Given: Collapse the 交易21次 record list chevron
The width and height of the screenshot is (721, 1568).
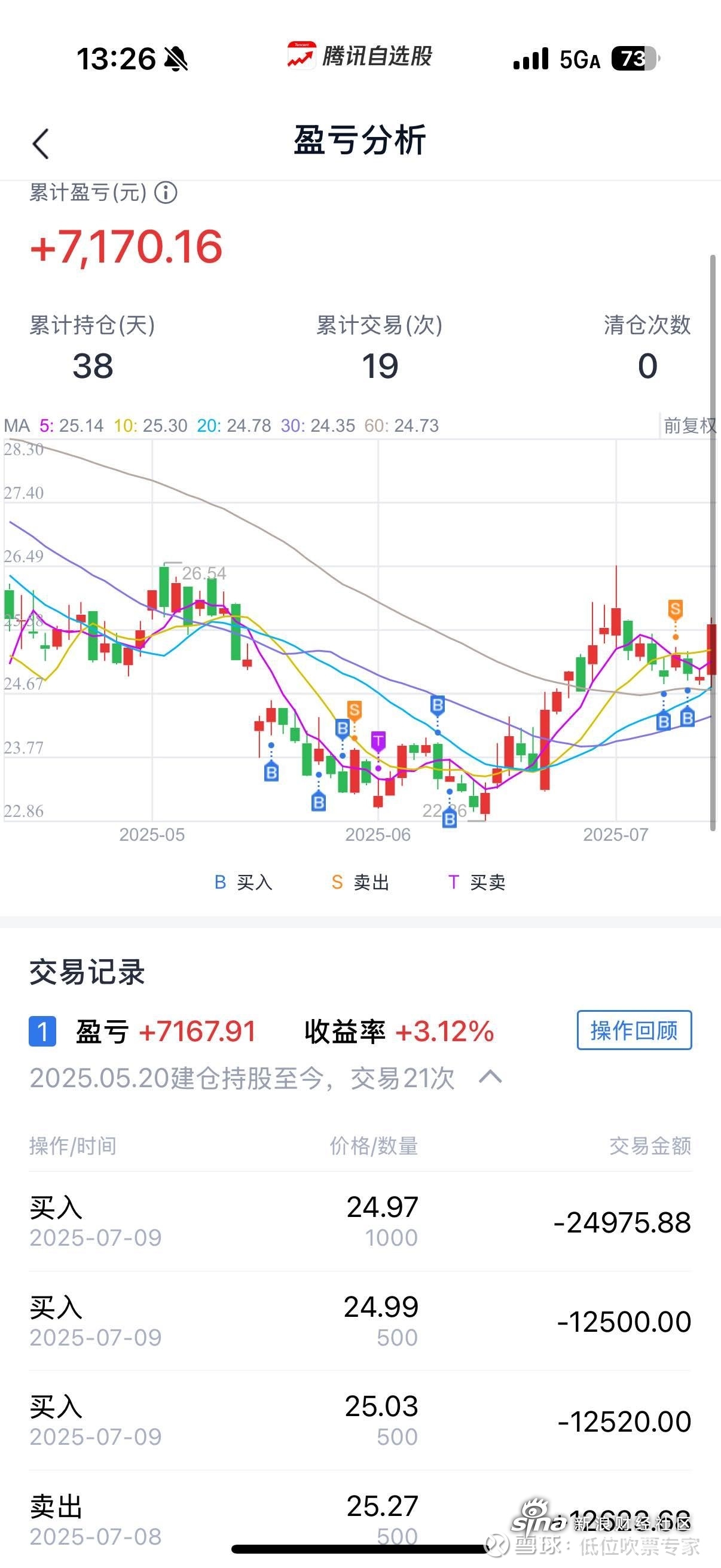Looking at the screenshot, I should [490, 1077].
